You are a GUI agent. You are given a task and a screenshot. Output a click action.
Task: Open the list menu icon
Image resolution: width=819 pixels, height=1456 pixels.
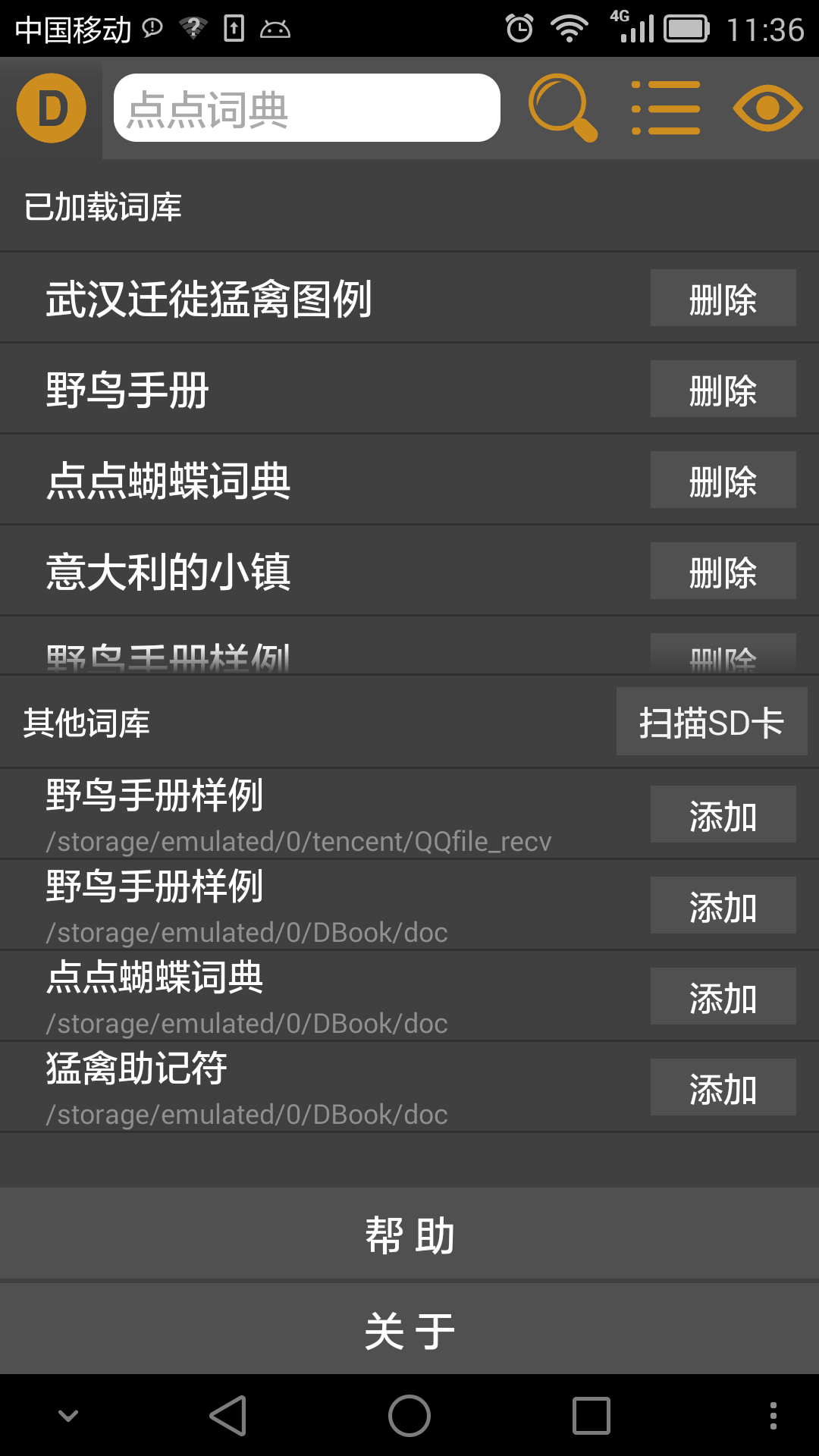[666, 108]
